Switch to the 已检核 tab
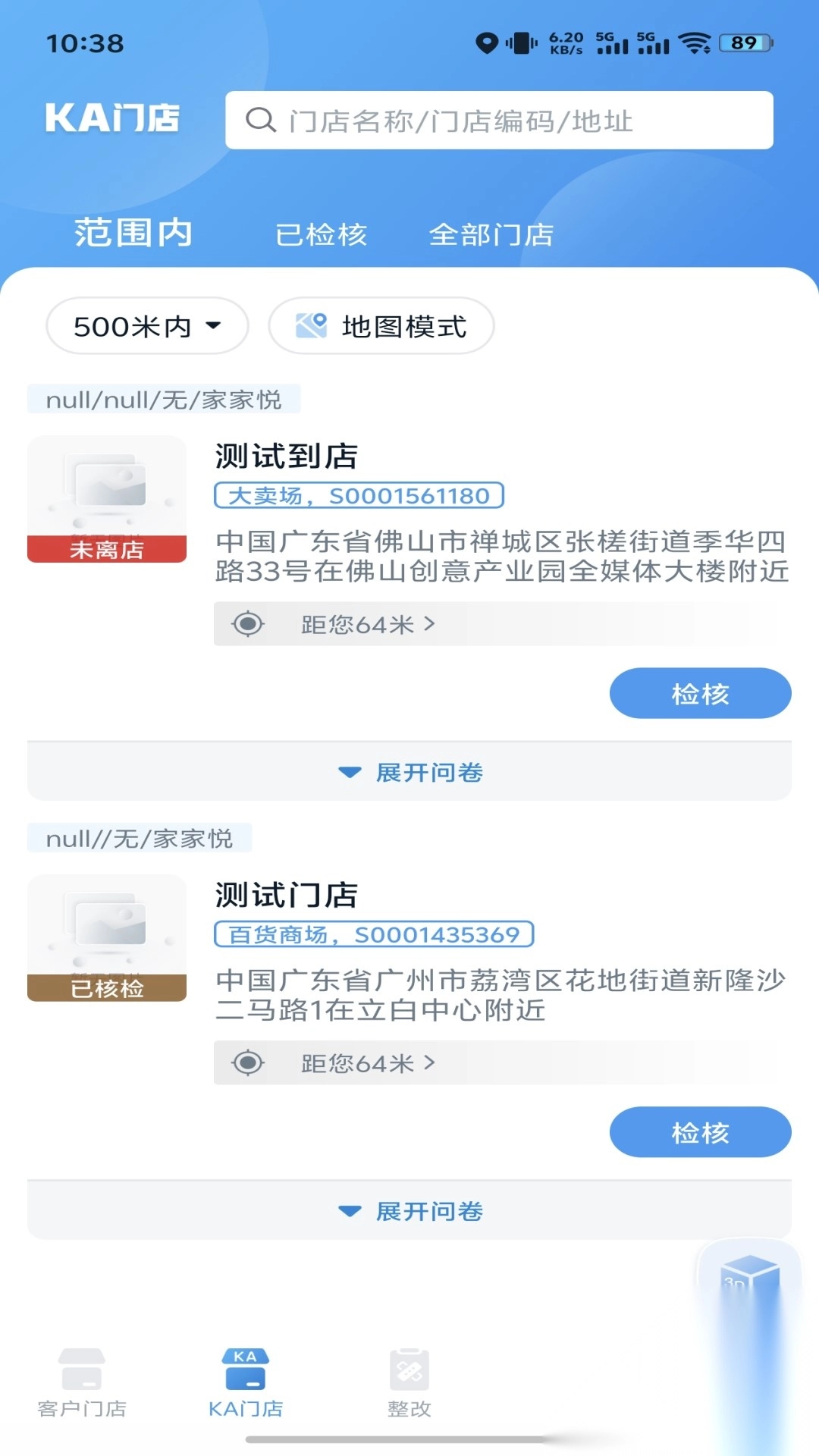The width and height of the screenshot is (819, 1456). 321,234
